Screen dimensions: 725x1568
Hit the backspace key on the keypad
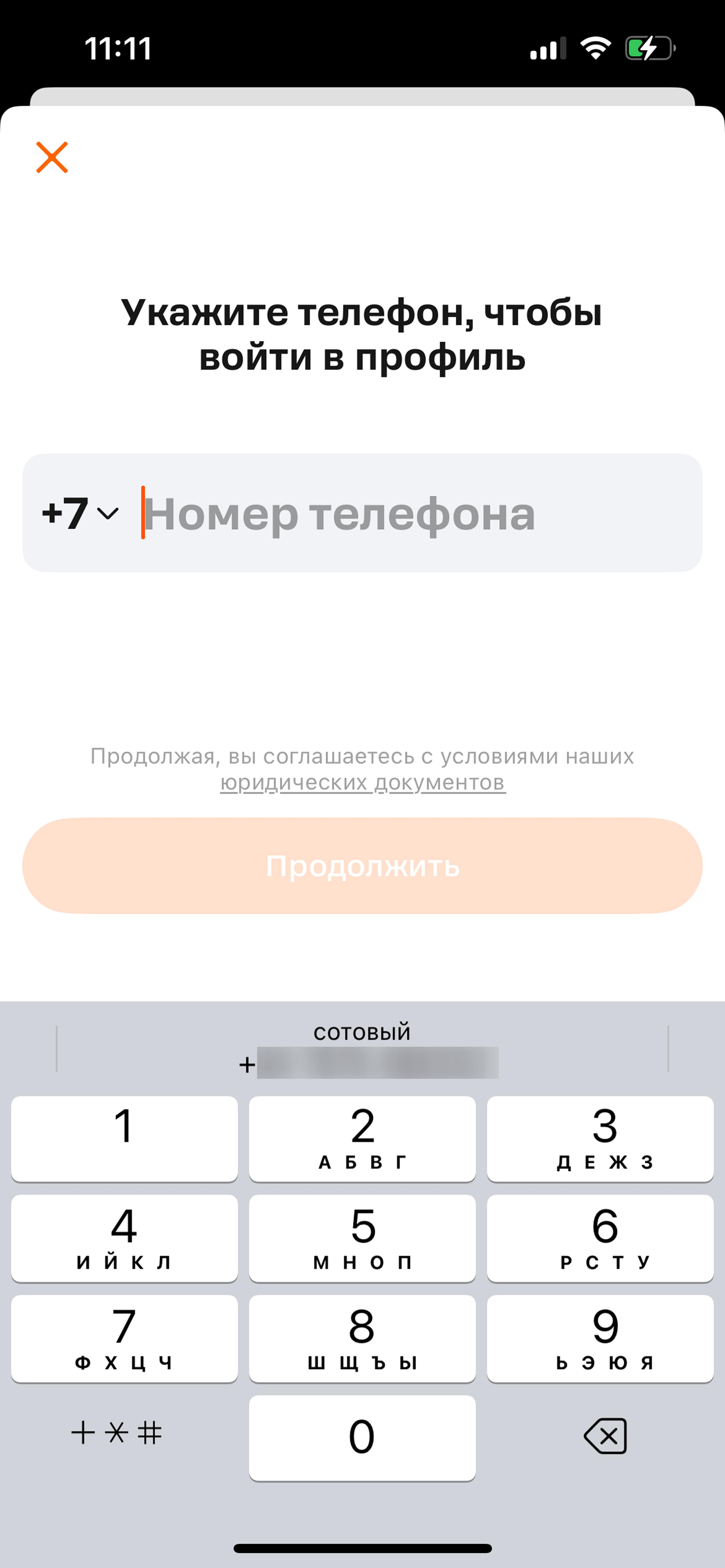(605, 1436)
